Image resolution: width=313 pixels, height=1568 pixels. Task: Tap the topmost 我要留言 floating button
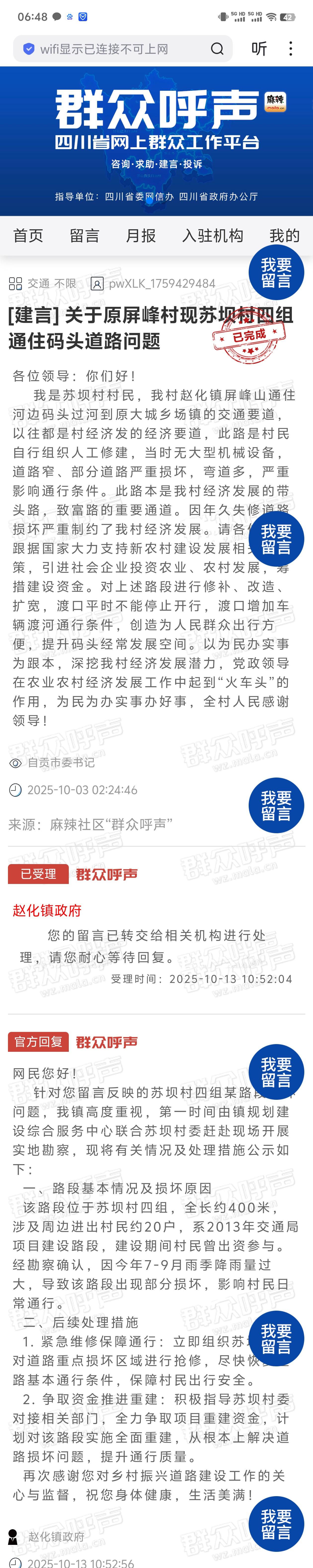tap(276, 273)
